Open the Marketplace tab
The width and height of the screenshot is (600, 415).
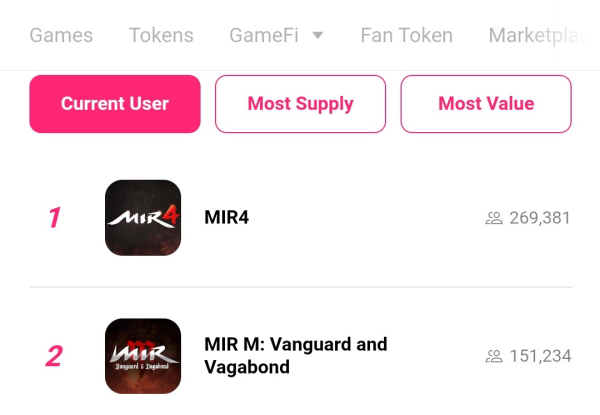click(537, 35)
